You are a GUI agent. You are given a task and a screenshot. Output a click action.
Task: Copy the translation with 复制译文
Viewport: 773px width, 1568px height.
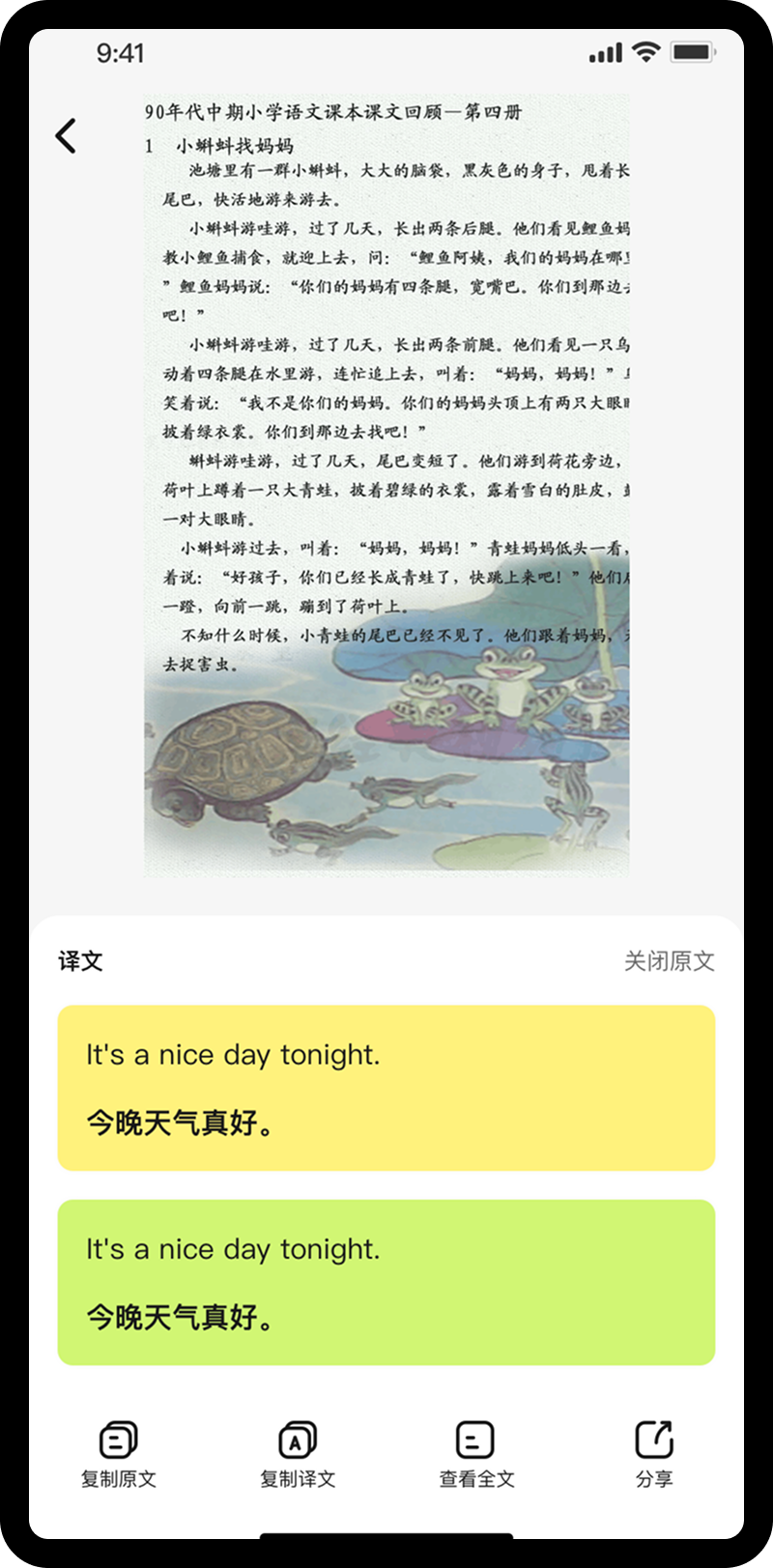pos(297,1453)
